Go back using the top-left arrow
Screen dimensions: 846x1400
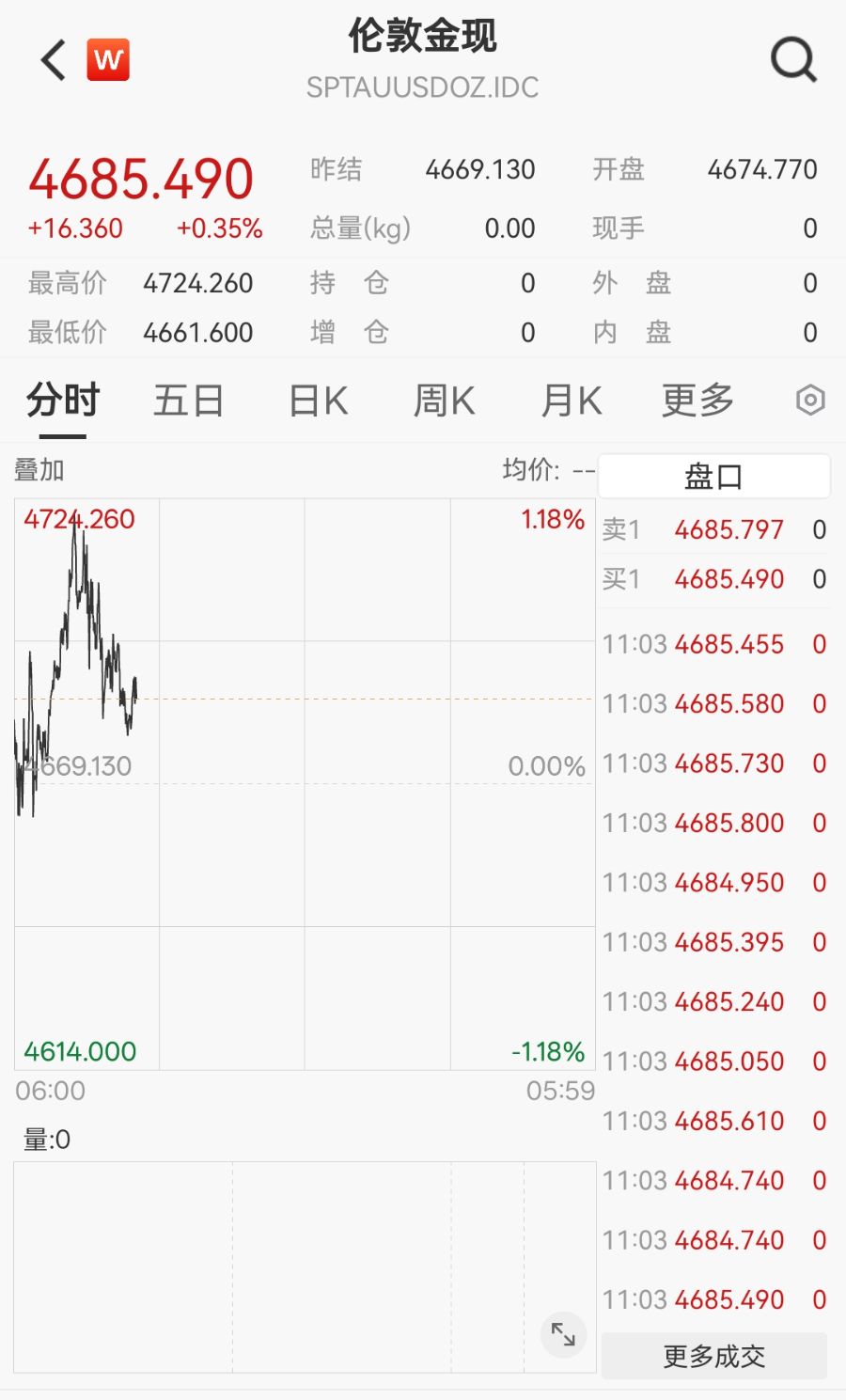[x=54, y=61]
